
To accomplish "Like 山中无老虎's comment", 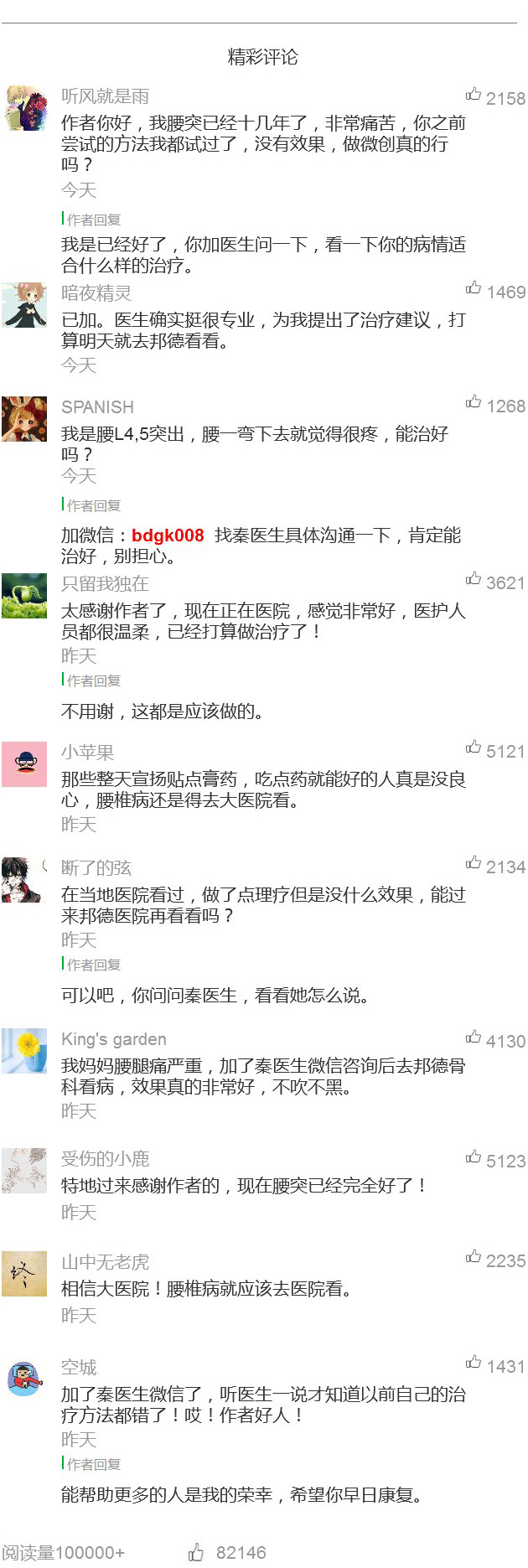I will (x=474, y=1257).
